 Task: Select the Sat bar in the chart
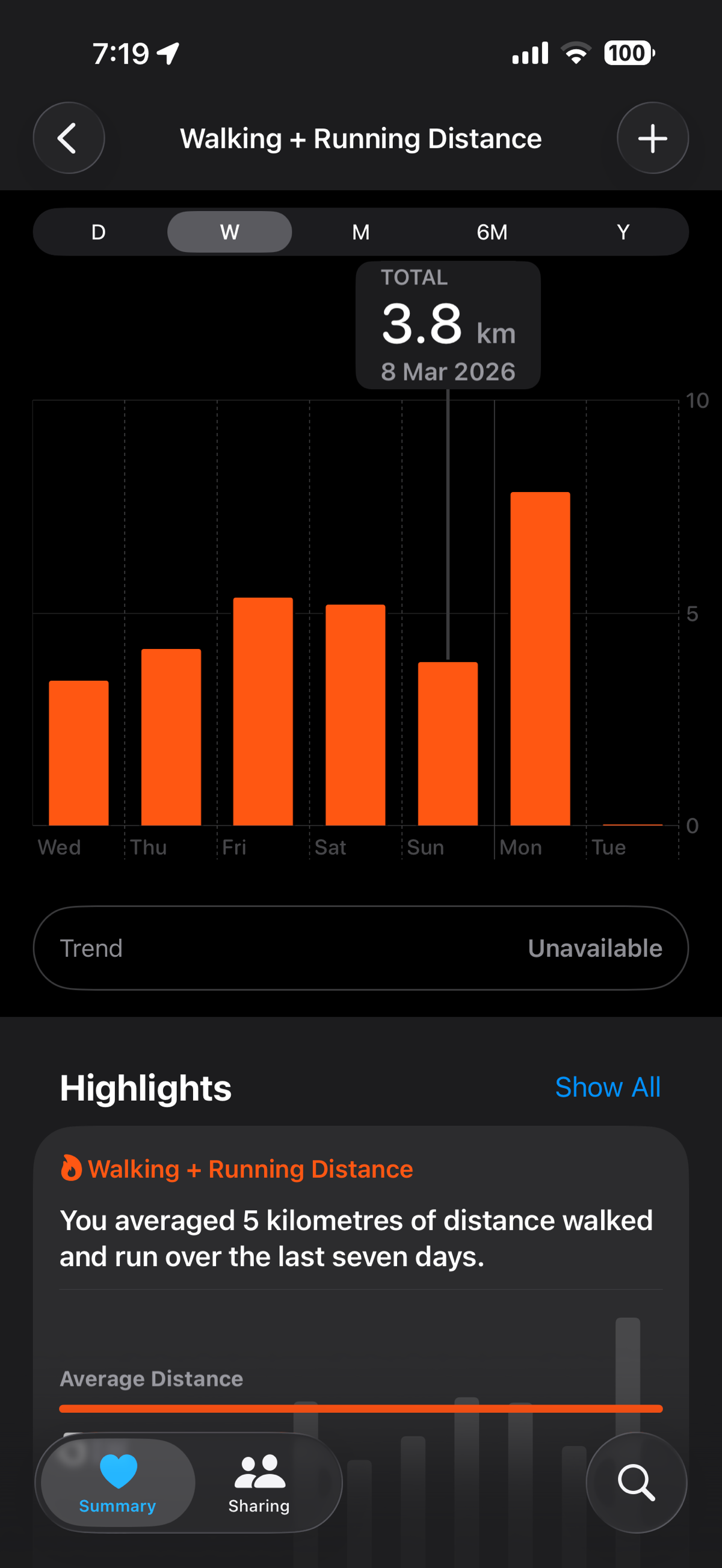click(x=356, y=715)
